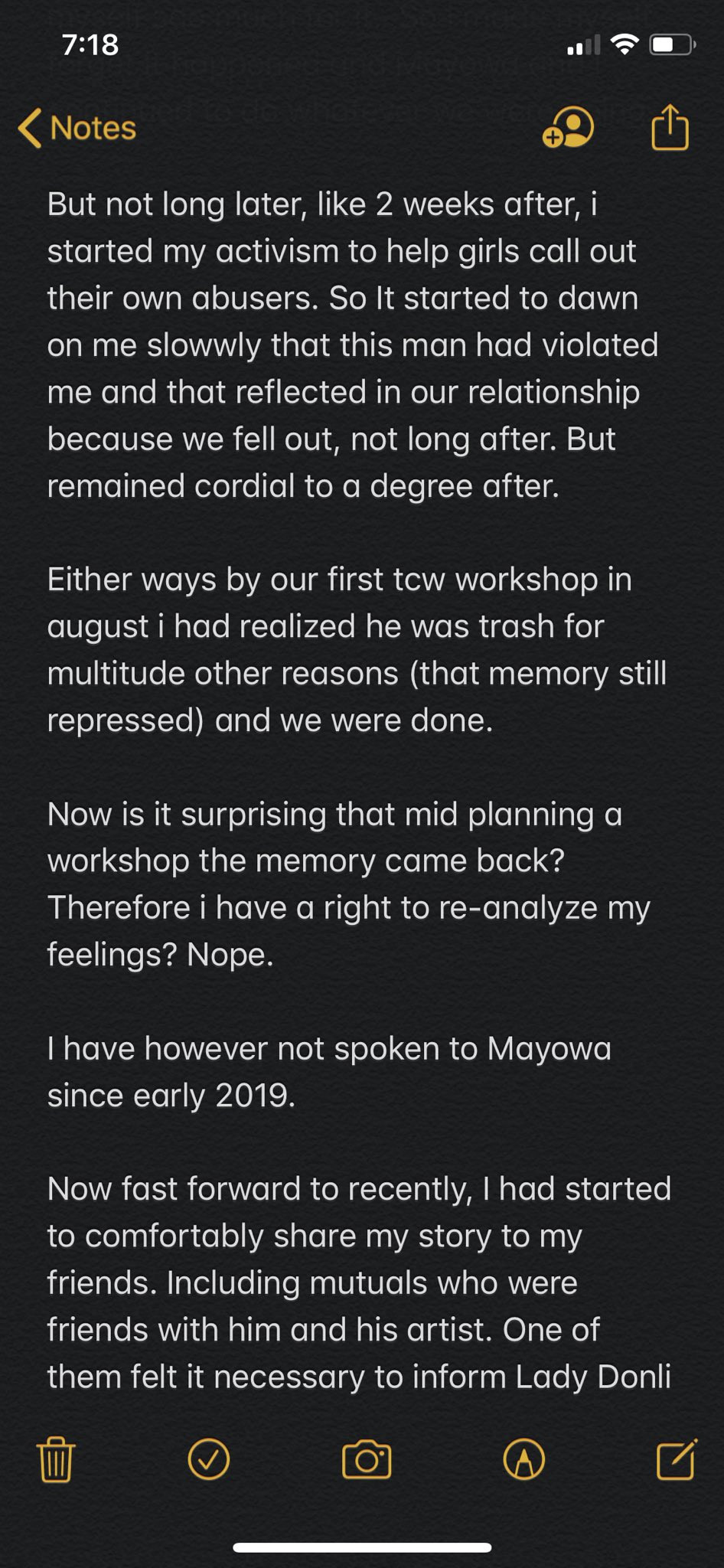Open the markup pen tool
This screenshot has width=724, height=1568.
[524, 1459]
